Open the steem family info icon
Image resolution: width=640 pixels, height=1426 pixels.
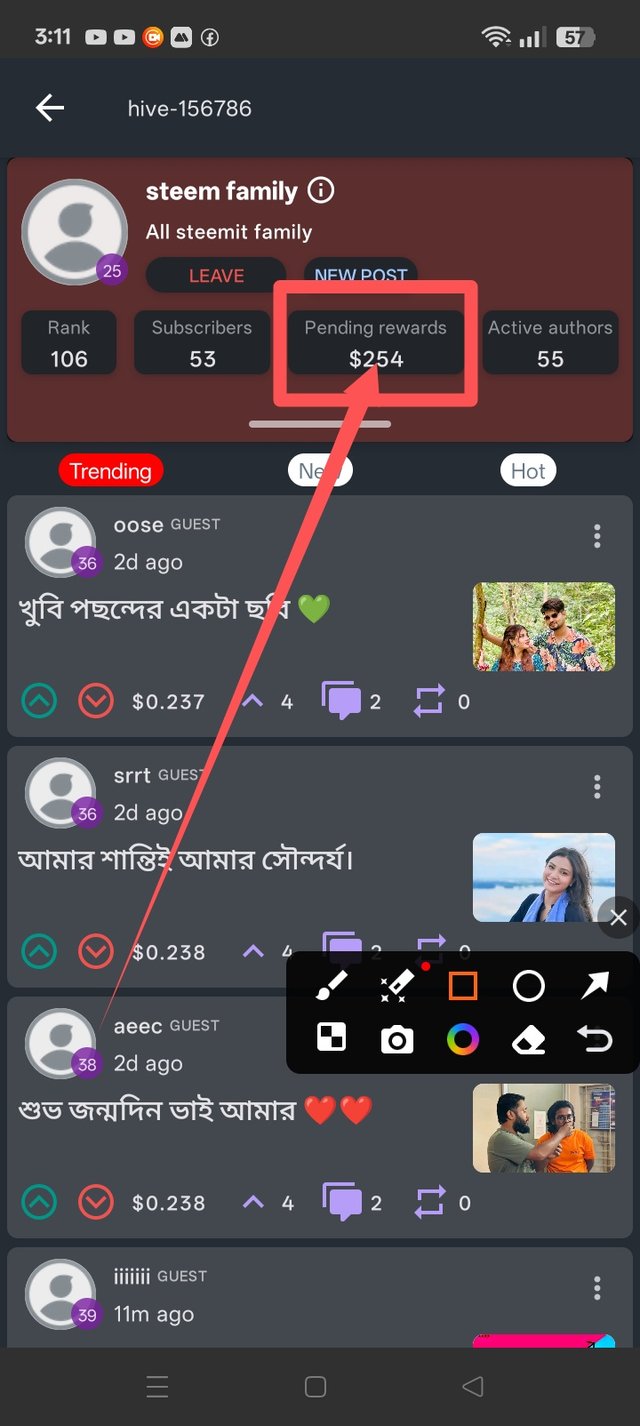coord(321,190)
